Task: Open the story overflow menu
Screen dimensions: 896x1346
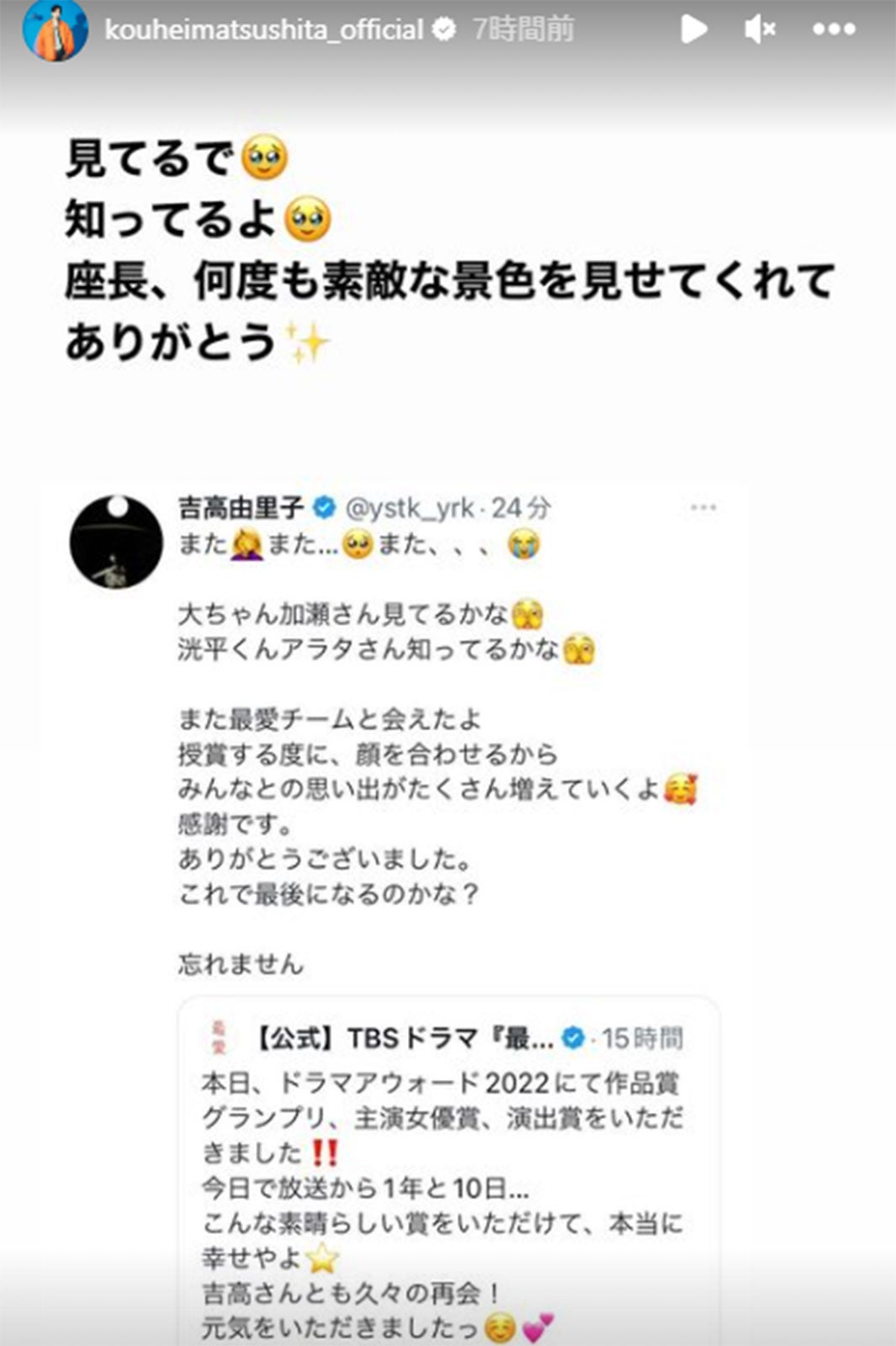Action: pyautogui.click(x=834, y=30)
